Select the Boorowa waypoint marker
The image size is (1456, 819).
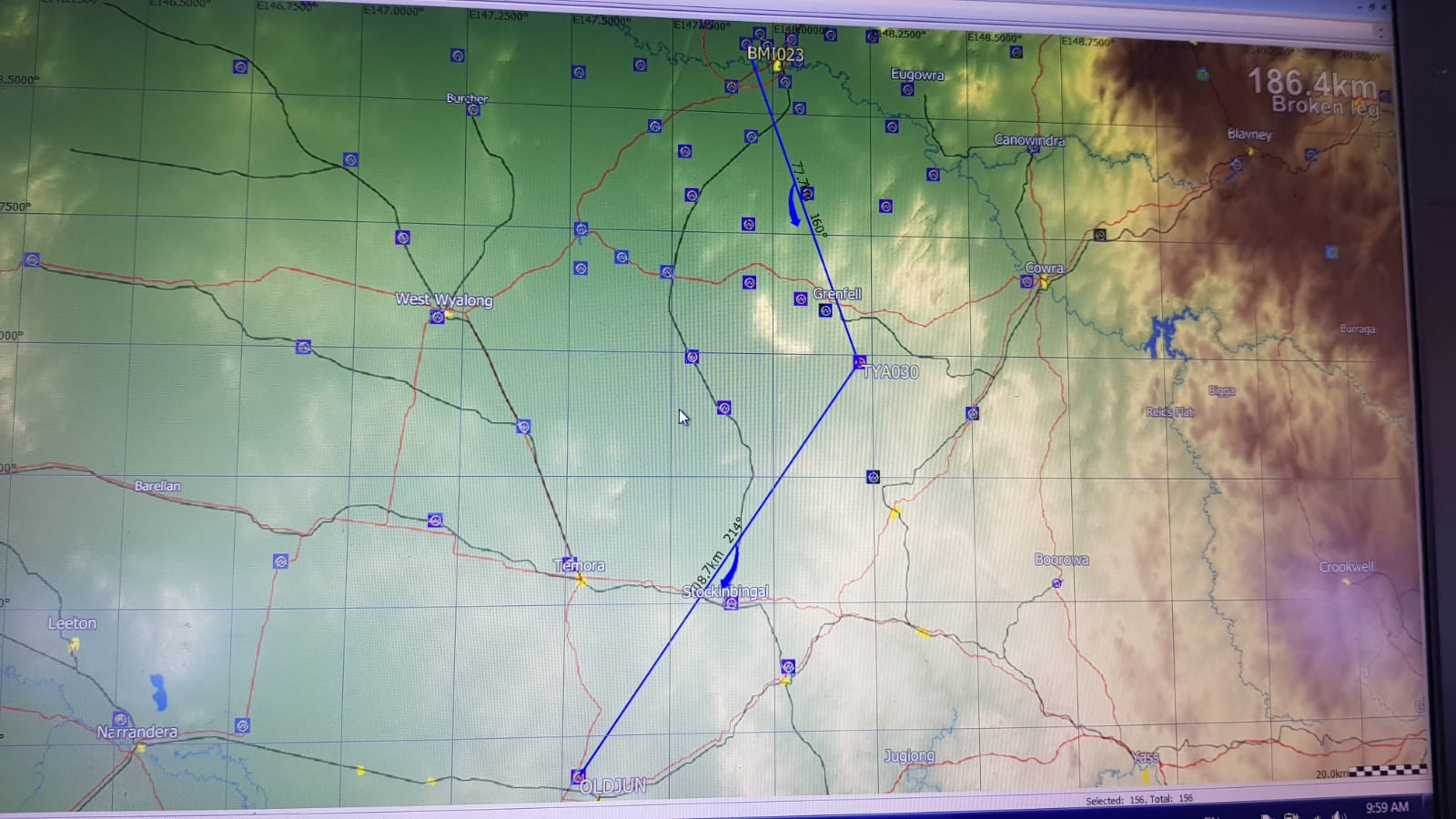tap(1057, 583)
